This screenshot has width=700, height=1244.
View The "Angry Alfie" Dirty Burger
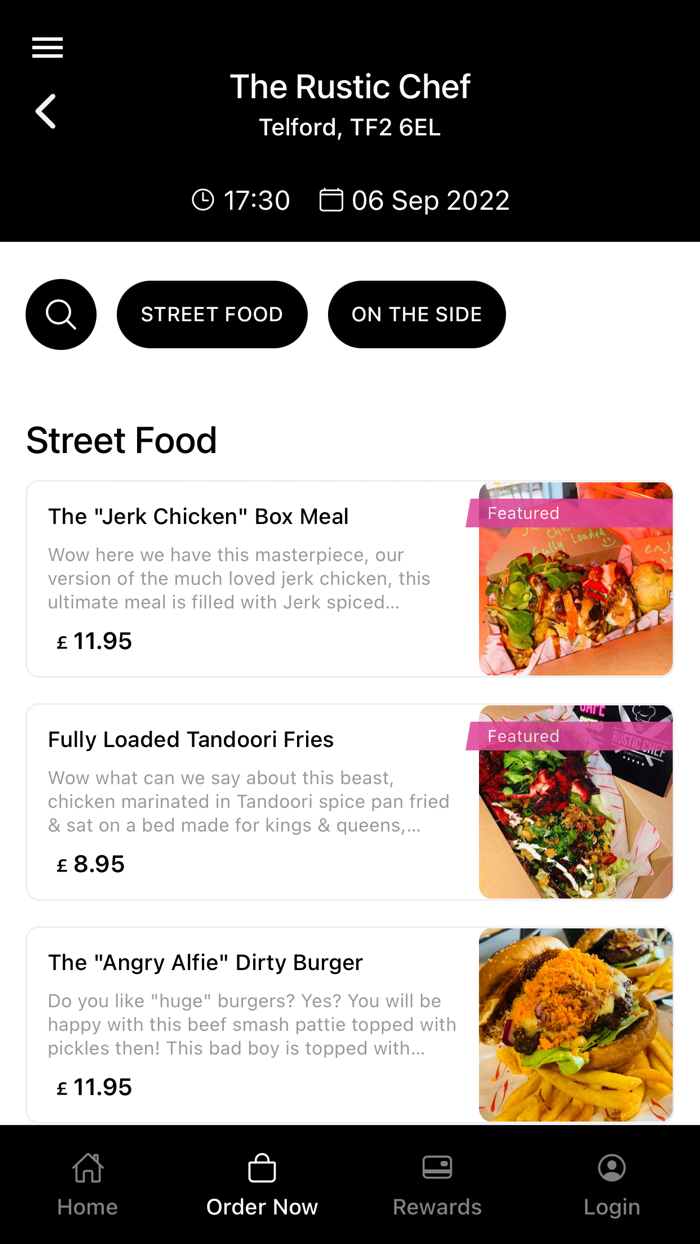click(250, 1024)
